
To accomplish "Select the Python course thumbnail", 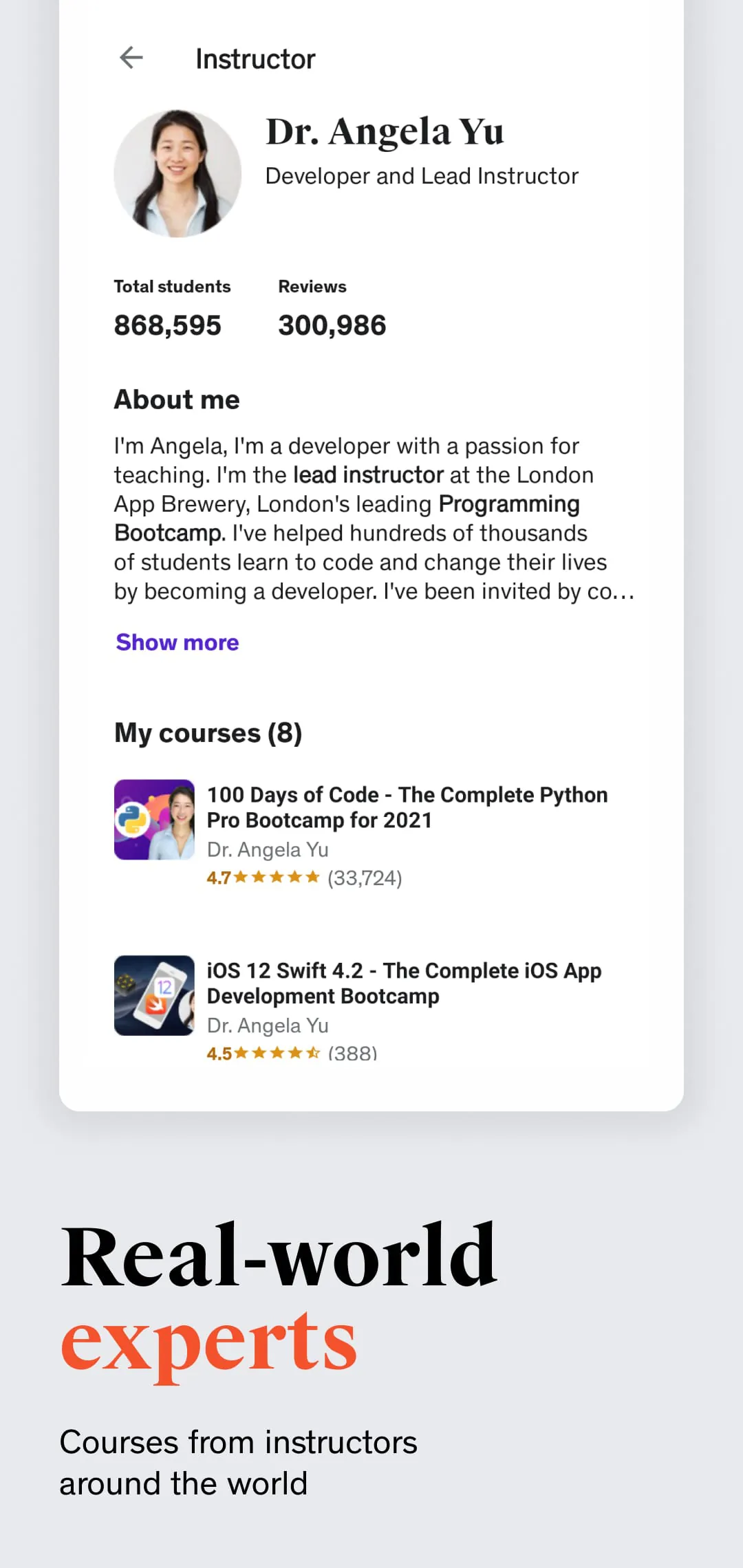I will pyautogui.click(x=153, y=820).
